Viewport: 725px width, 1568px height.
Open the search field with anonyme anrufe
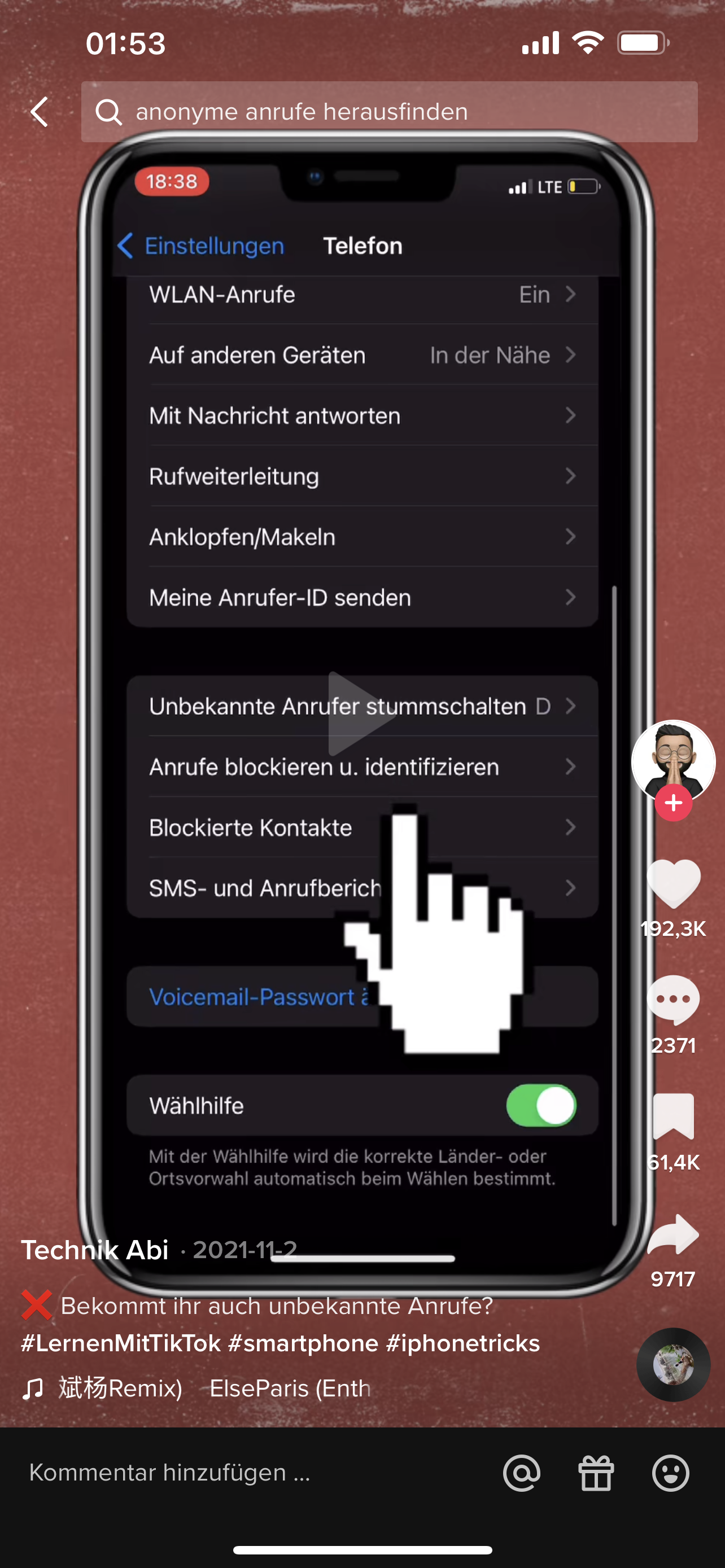[389, 112]
